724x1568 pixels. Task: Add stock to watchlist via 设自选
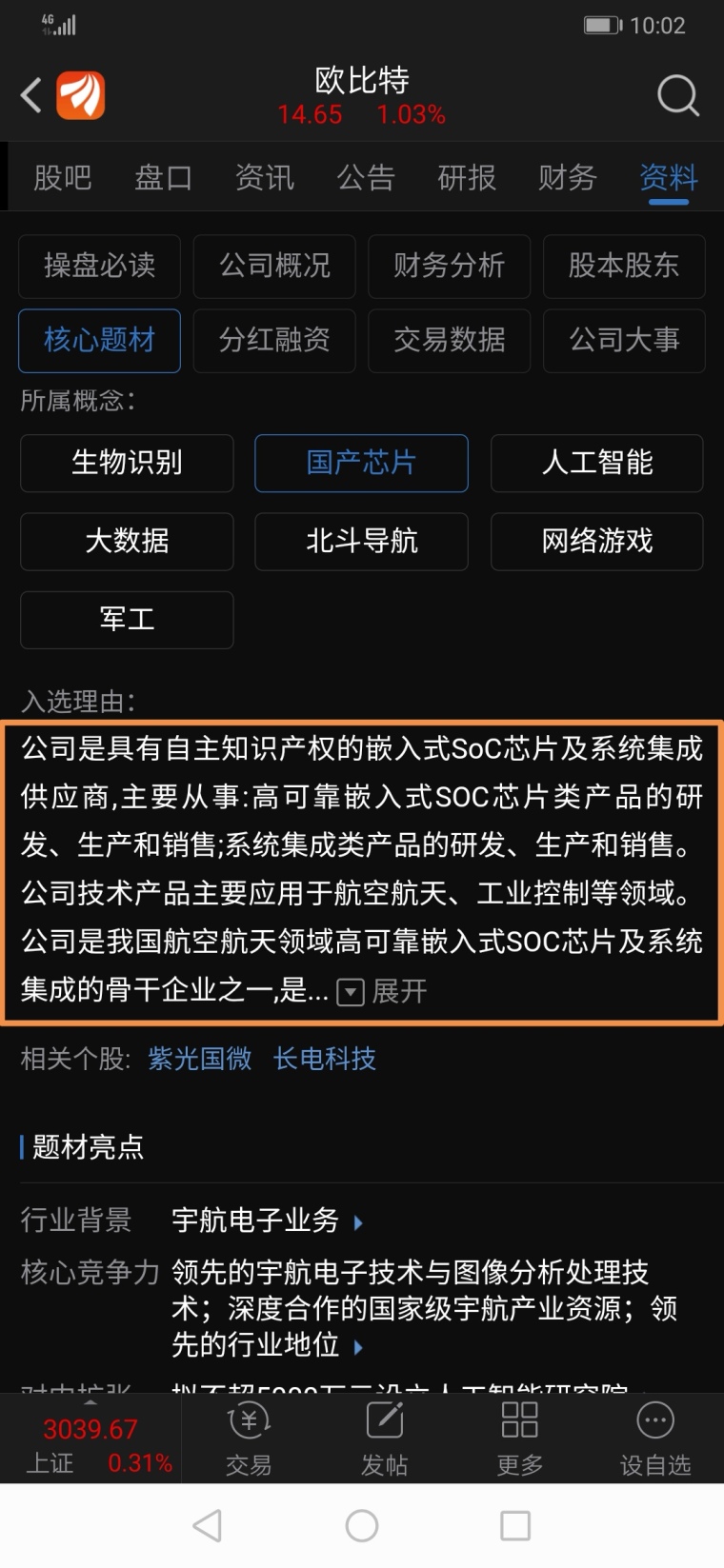pyautogui.click(x=655, y=1439)
